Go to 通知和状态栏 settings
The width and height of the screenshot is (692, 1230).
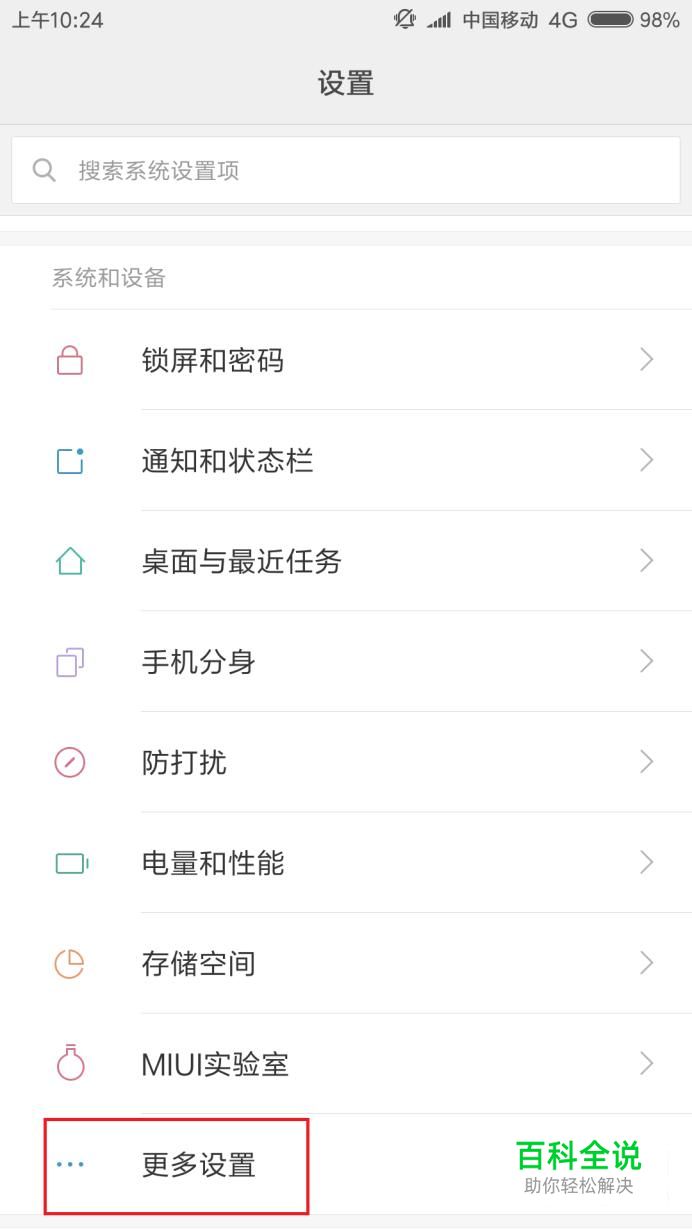(346, 461)
